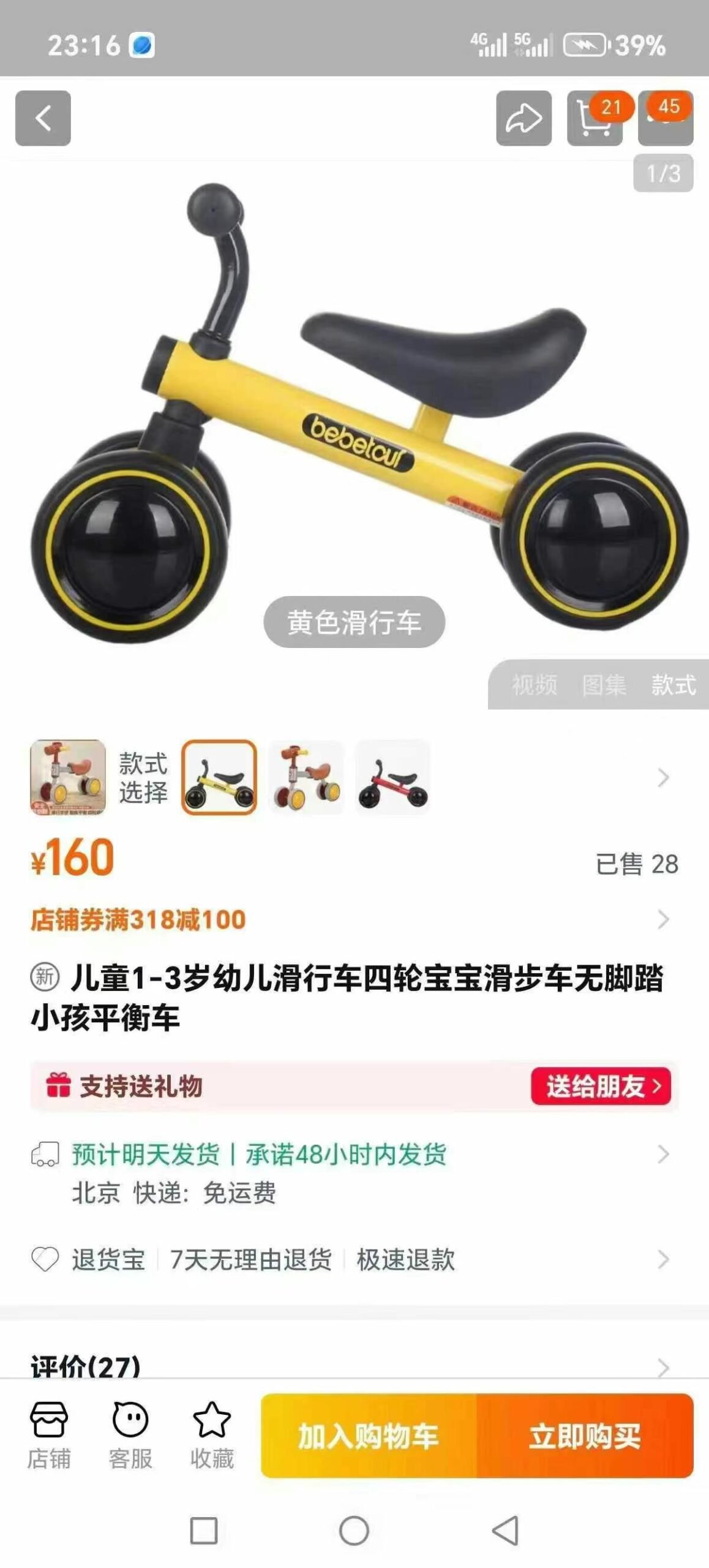Select the yellow bike style thumbnail
This screenshot has width=709, height=1568.
[x=219, y=777]
